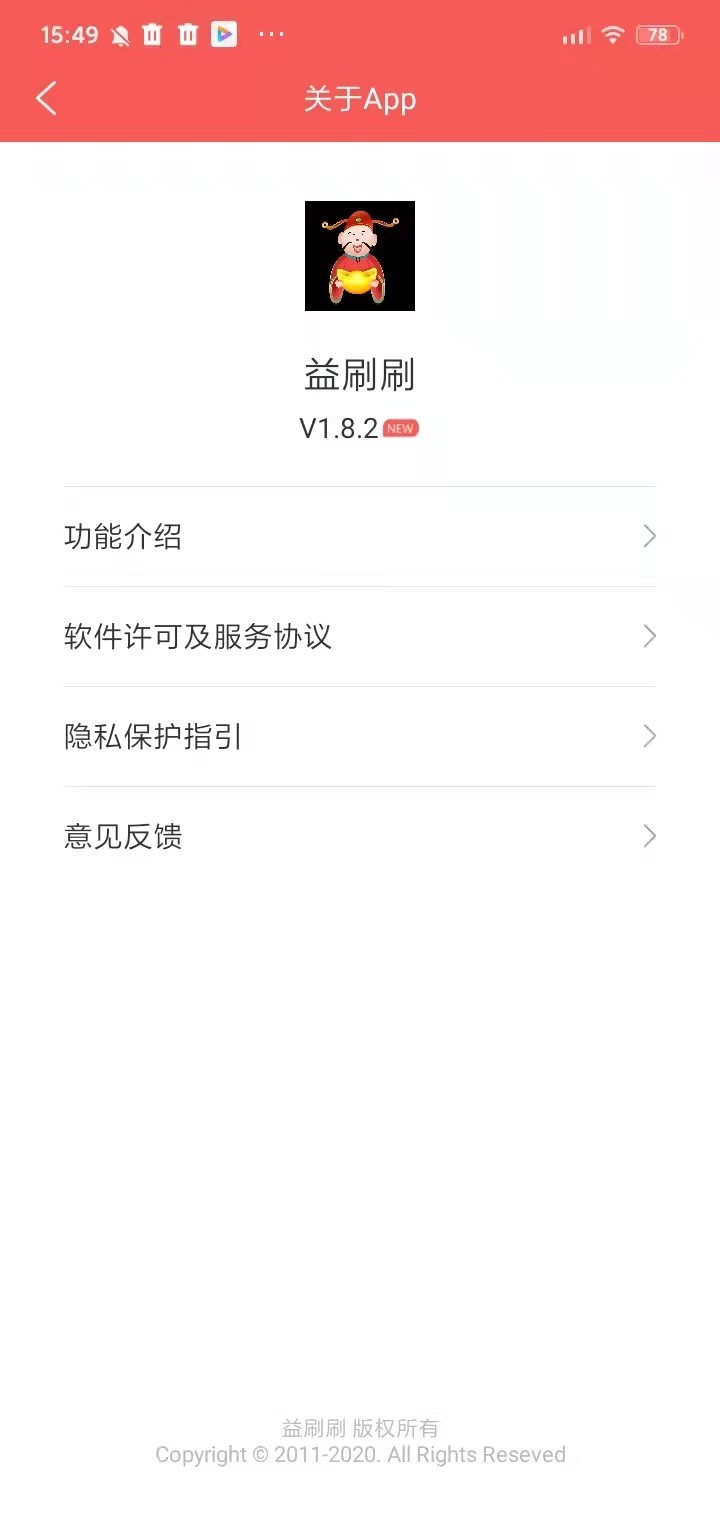Viewport: 720px width, 1520px height.
Task: Tap the Google Play icon in status bar
Action: click(x=224, y=33)
